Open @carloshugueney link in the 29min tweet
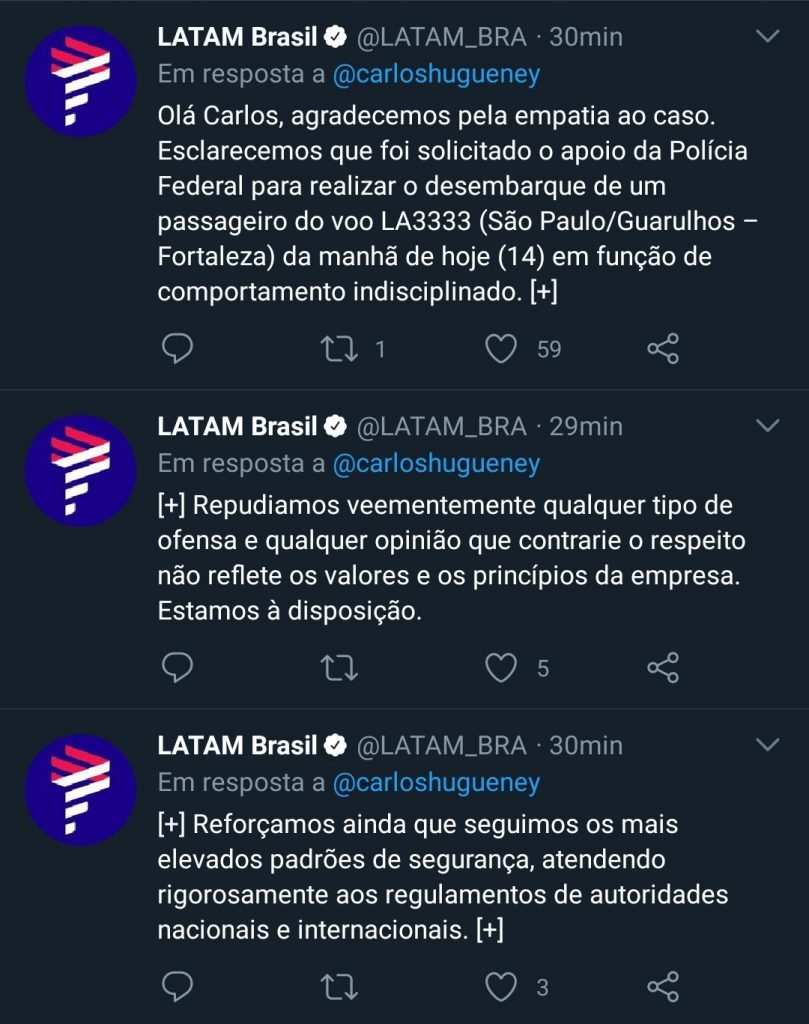Screen dimensions: 809x1024 point(435,464)
